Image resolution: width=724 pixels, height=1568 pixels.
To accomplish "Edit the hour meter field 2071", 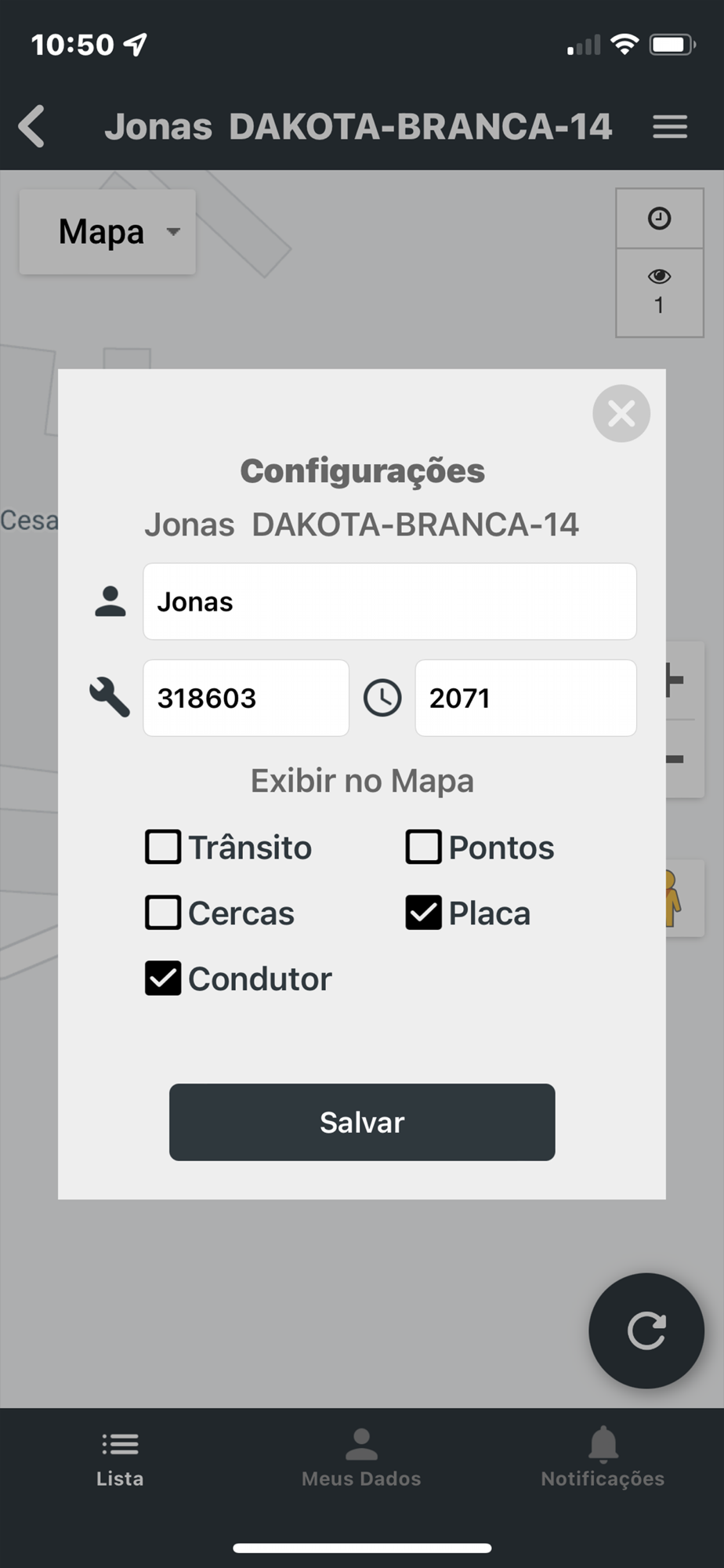I will [526, 698].
